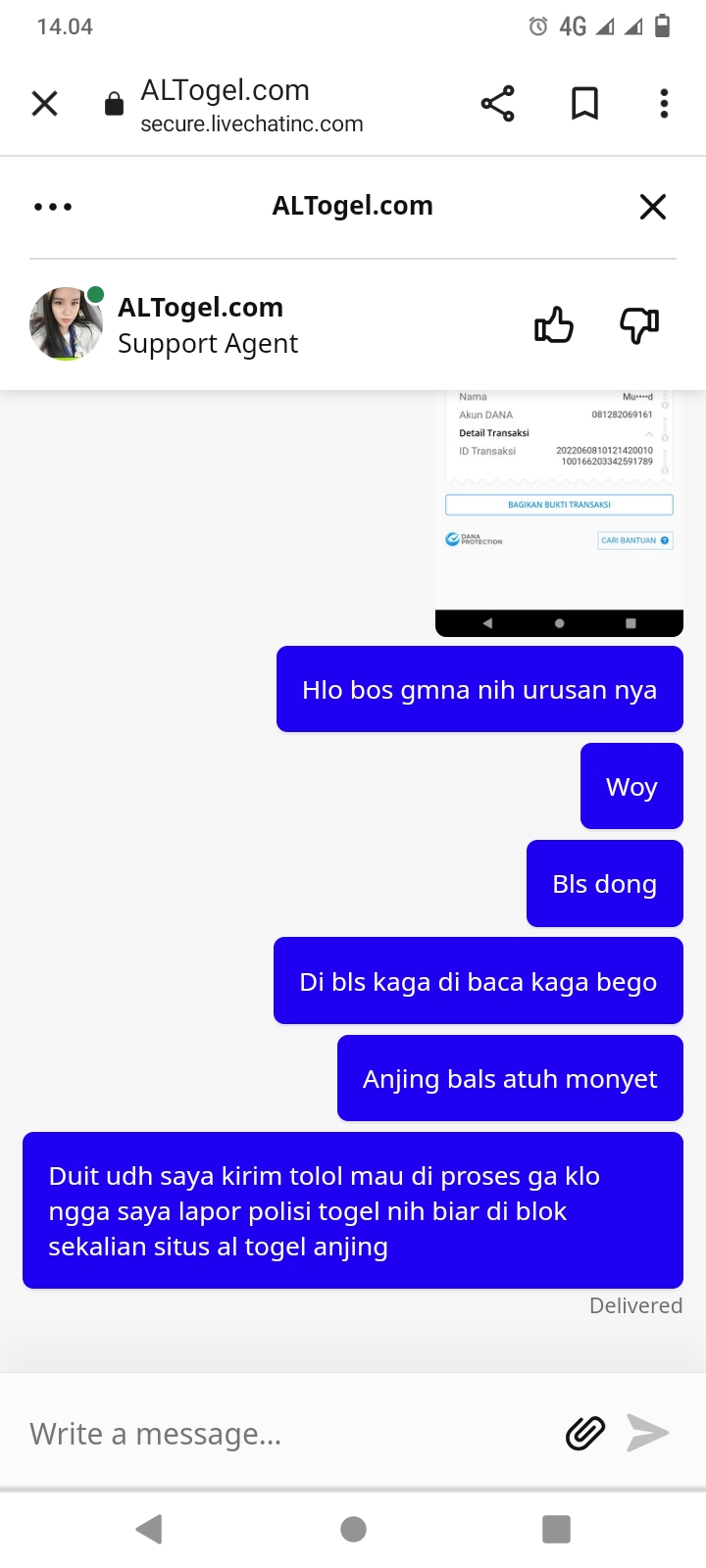Open the browser overflow menu
Viewport: 706px width, 1568px height.
(664, 104)
